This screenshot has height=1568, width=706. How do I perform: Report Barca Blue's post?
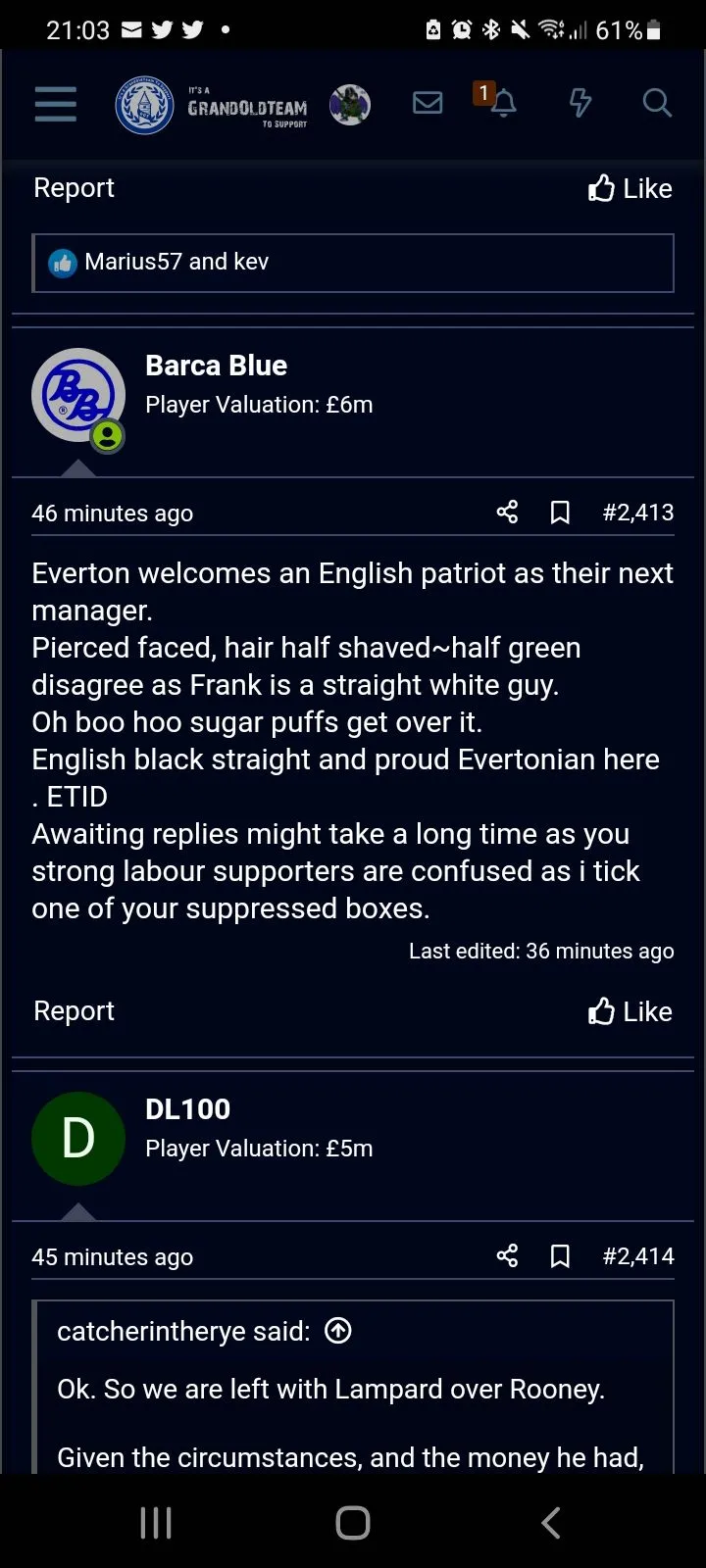pos(74,1011)
